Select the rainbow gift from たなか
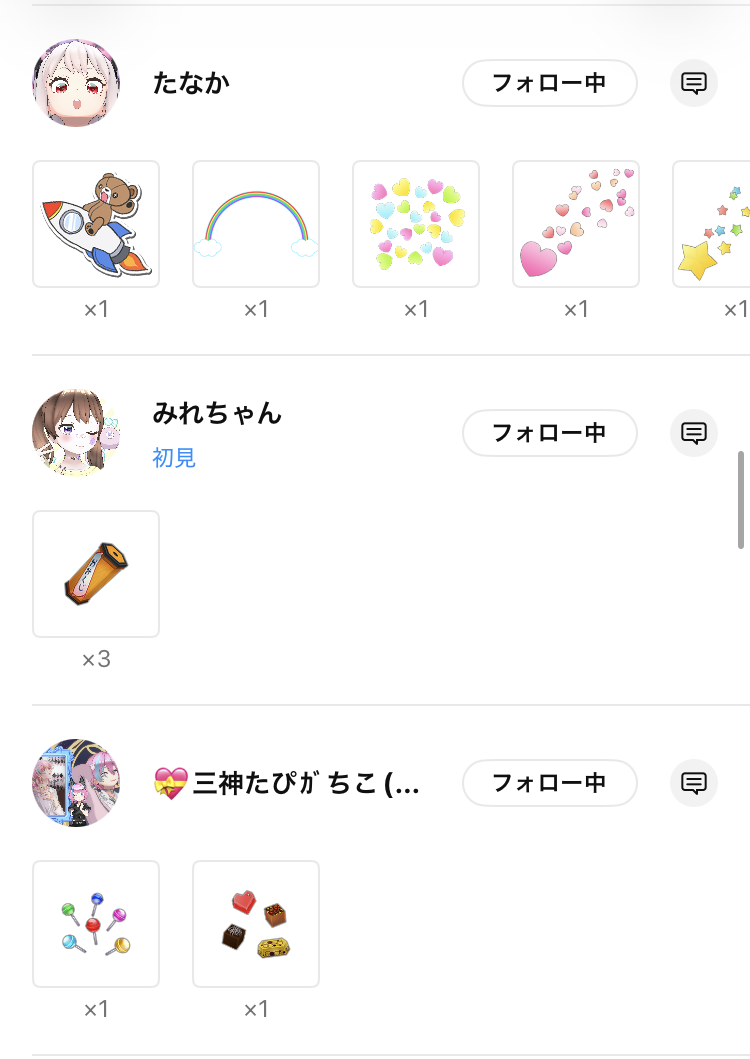Viewport: 750px width, 1059px height. point(256,224)
